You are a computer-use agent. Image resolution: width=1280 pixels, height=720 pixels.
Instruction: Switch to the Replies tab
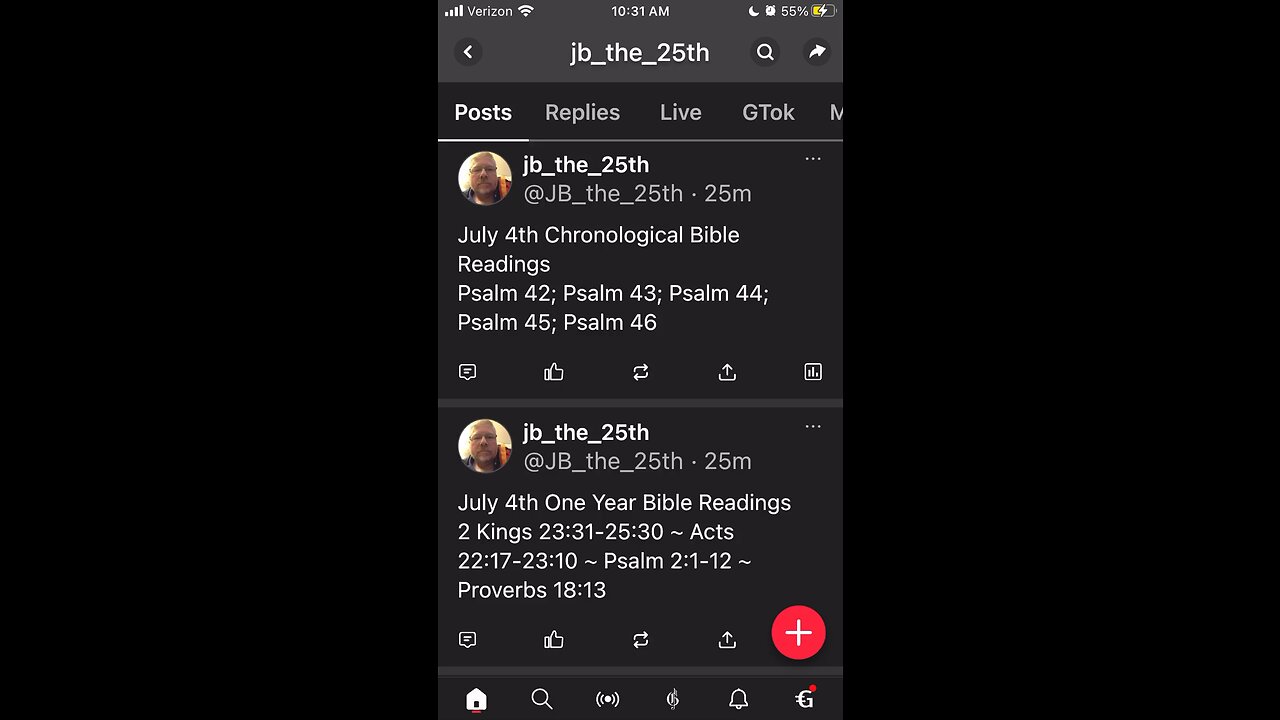click(582, 113)
